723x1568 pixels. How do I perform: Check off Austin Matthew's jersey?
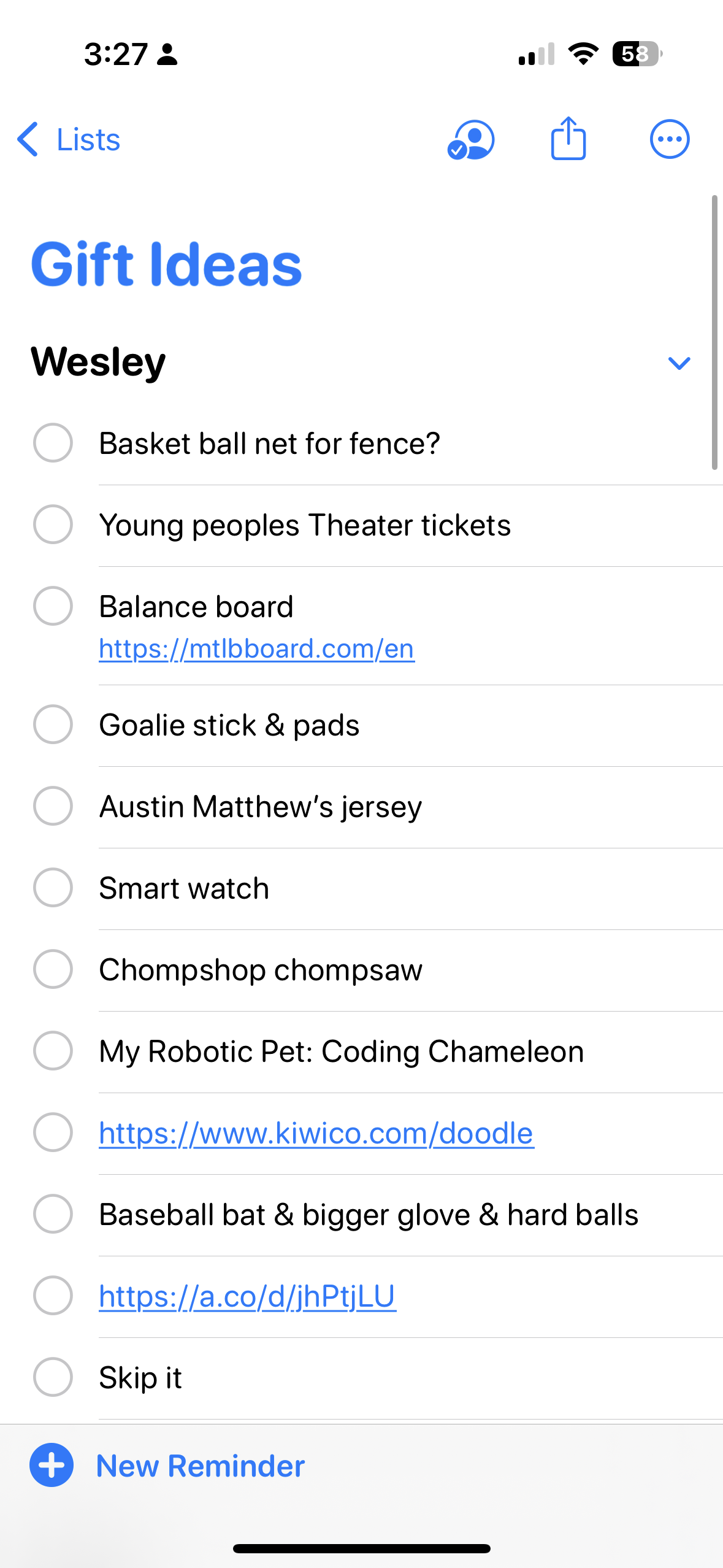click(x=53, y=806)
